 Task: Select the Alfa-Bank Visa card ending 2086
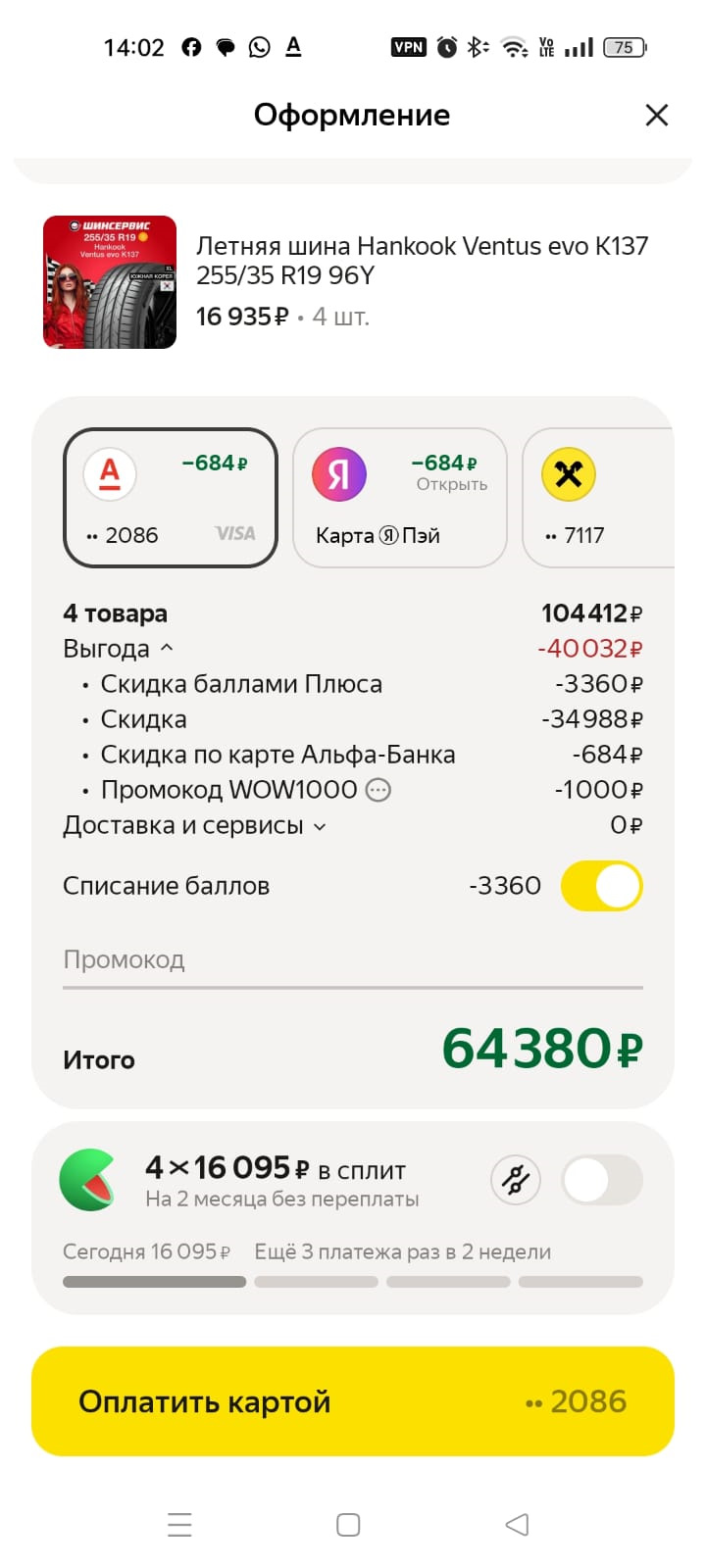[171, 498]
